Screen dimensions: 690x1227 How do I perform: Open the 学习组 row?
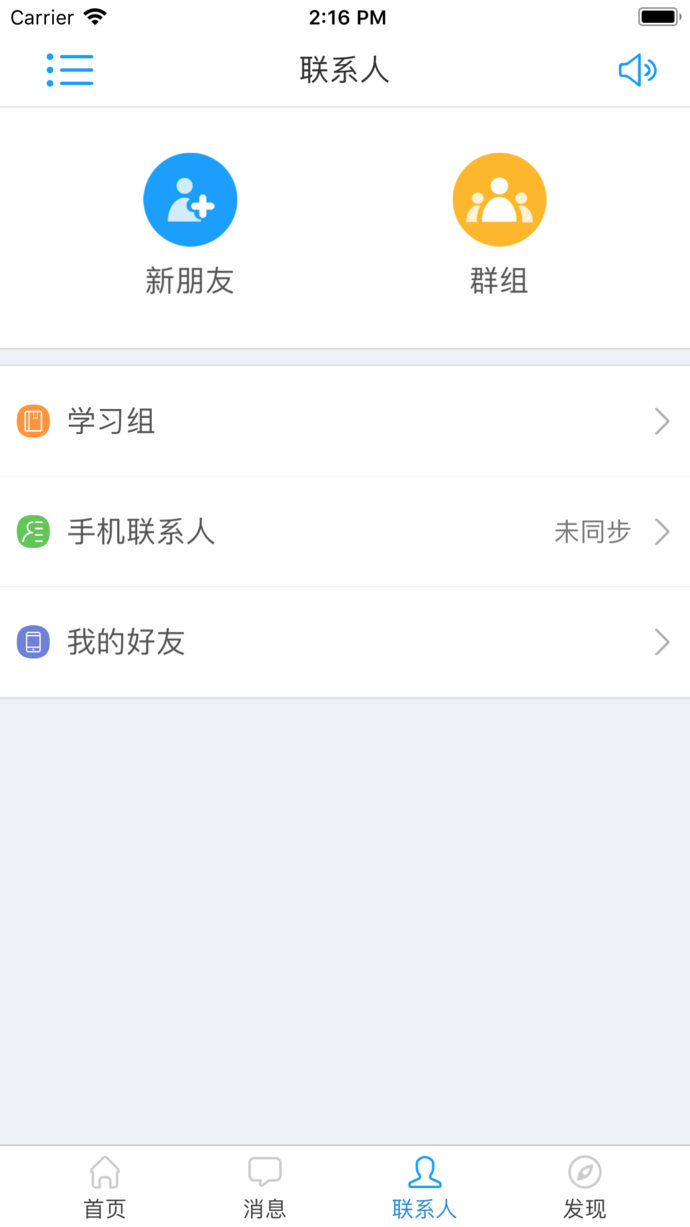(345, 422)
